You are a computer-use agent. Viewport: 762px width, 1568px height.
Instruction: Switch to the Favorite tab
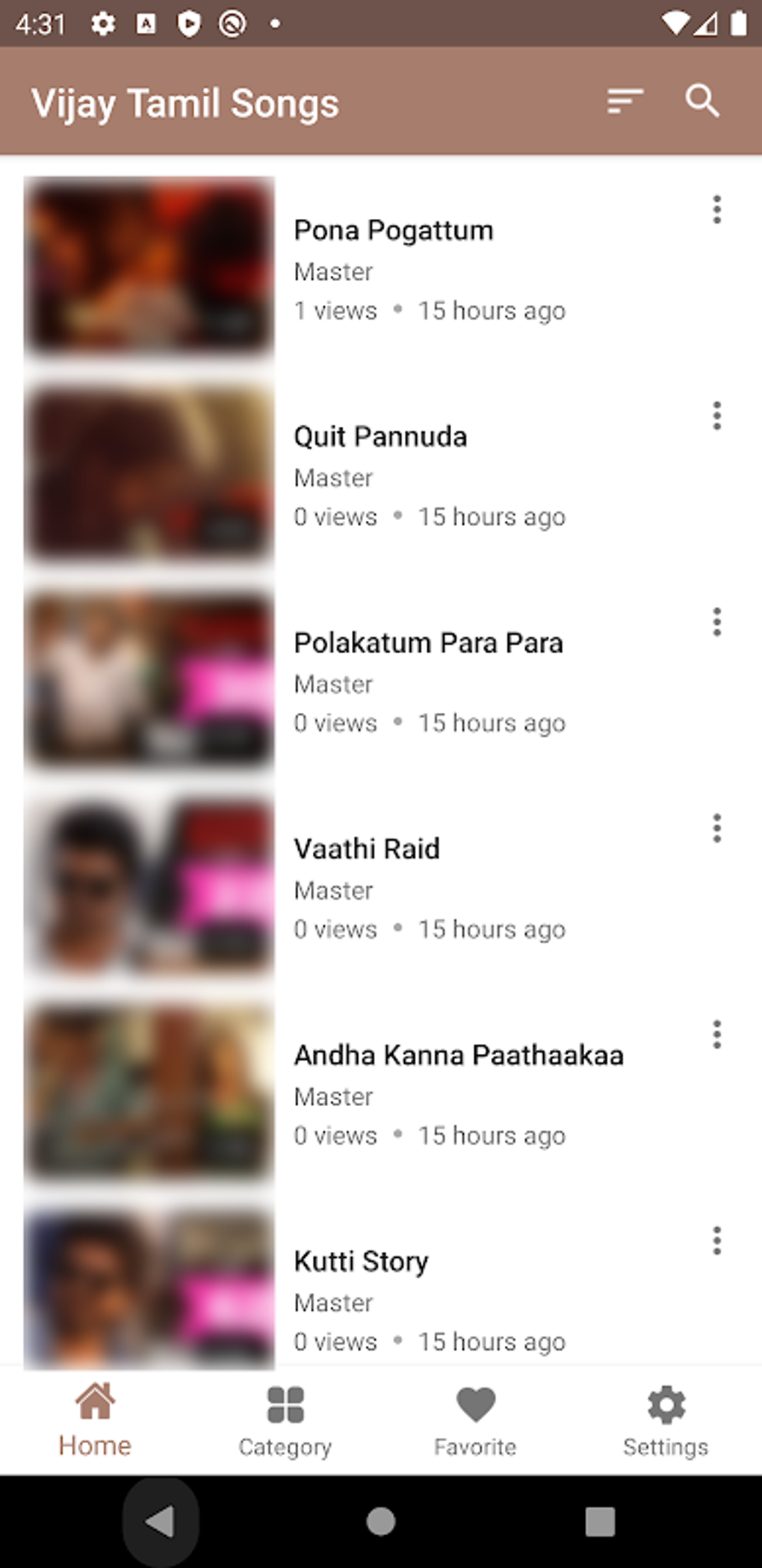[x=475, y=1420]
